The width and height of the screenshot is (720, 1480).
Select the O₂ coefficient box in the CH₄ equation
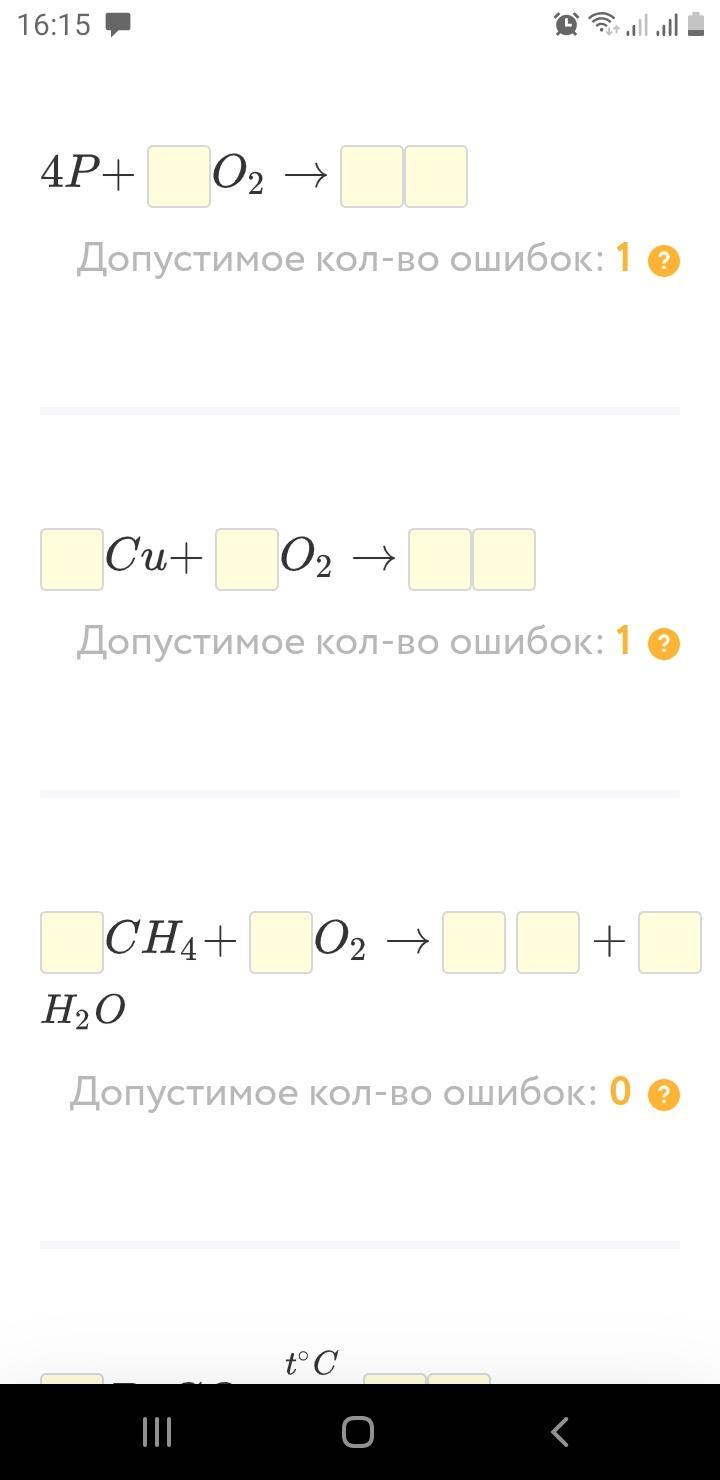click(281, 942)
